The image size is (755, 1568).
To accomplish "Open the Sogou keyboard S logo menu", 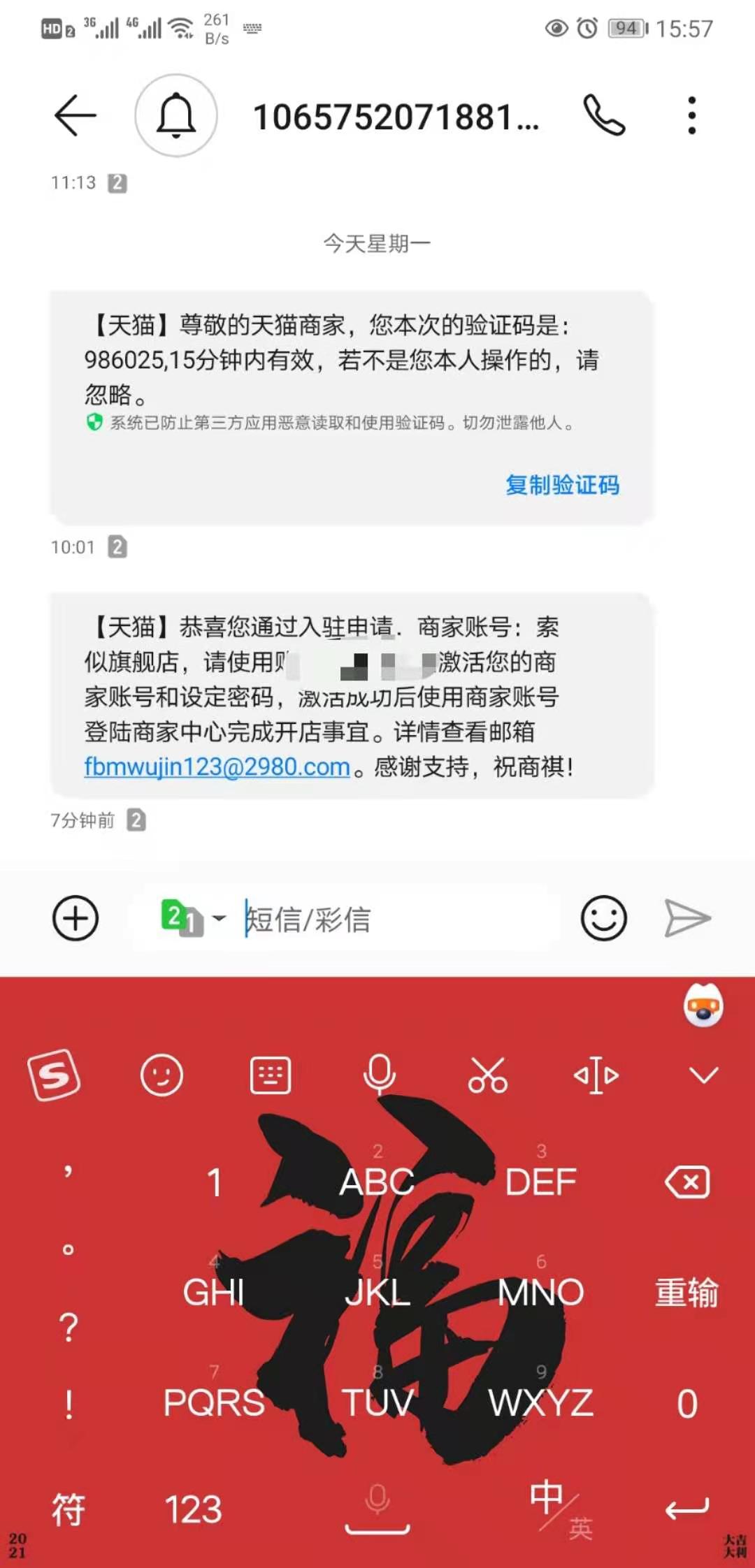I will coord(54,1075).
